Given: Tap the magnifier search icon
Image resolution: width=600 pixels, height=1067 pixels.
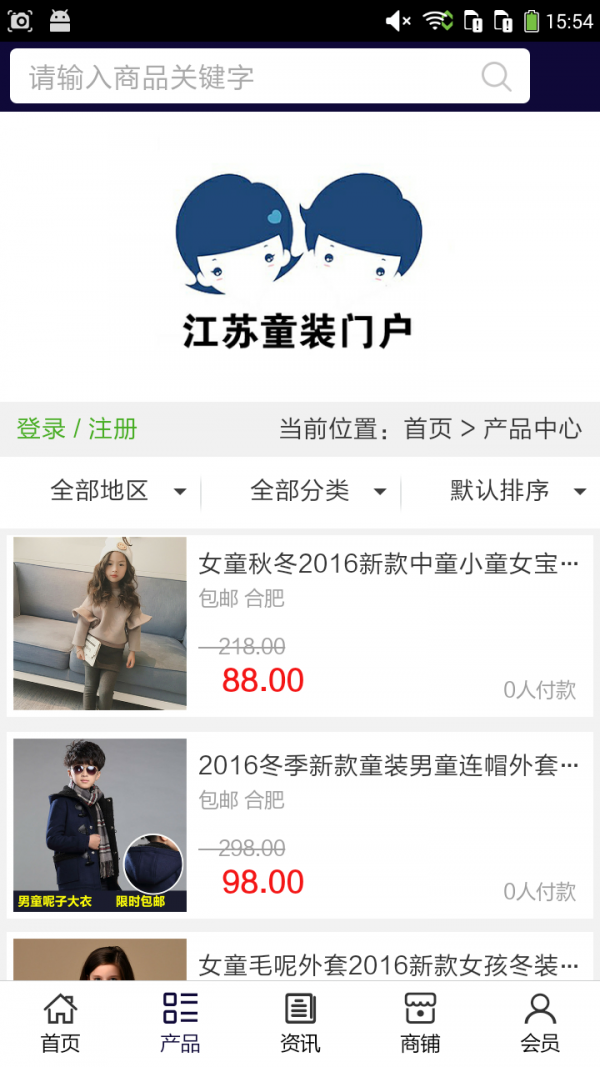Looking at the screenshot, I should pyautogui.click(x=496, y=77).
